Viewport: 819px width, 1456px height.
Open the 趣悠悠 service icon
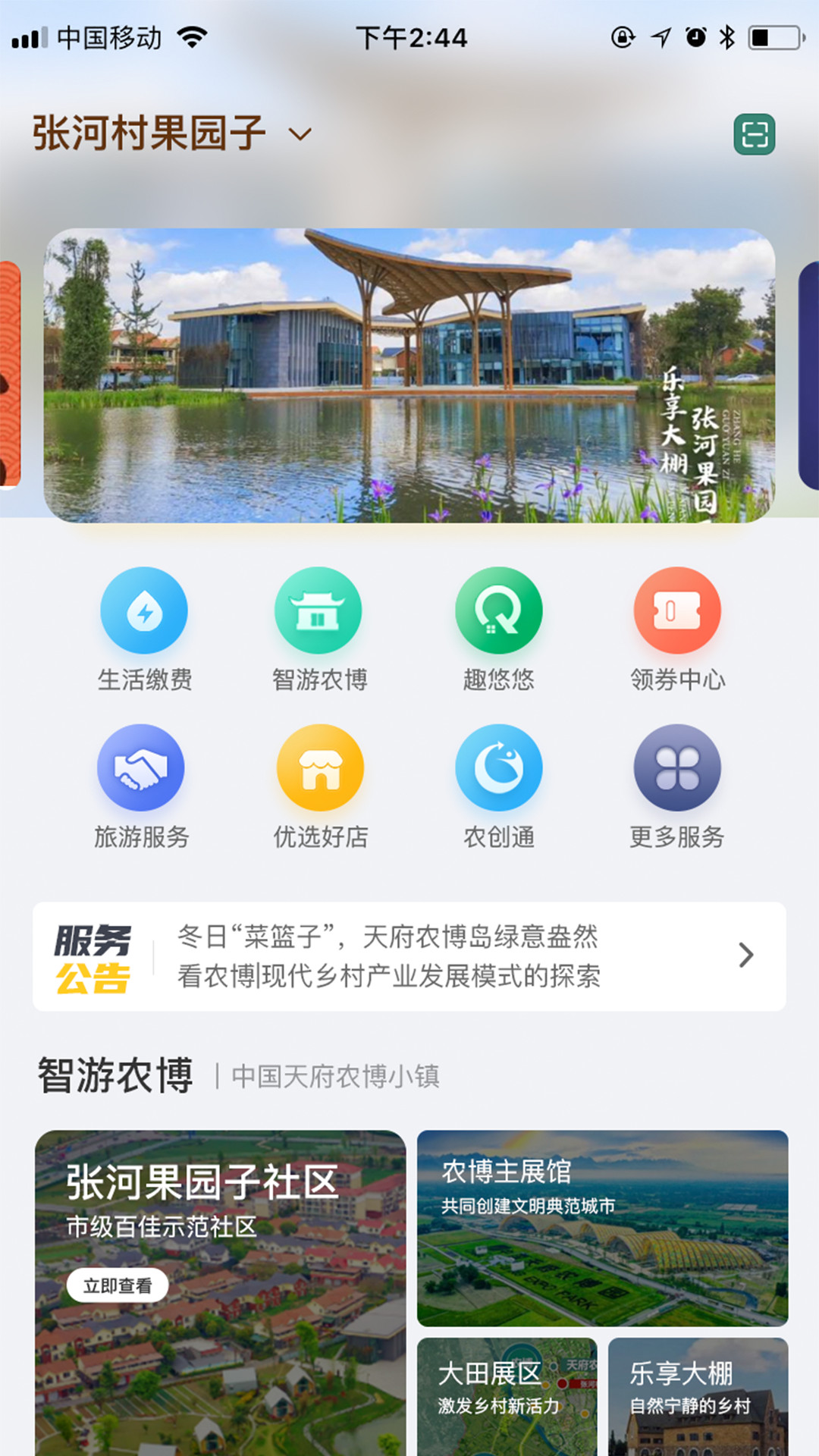click(x=499, y=610)
